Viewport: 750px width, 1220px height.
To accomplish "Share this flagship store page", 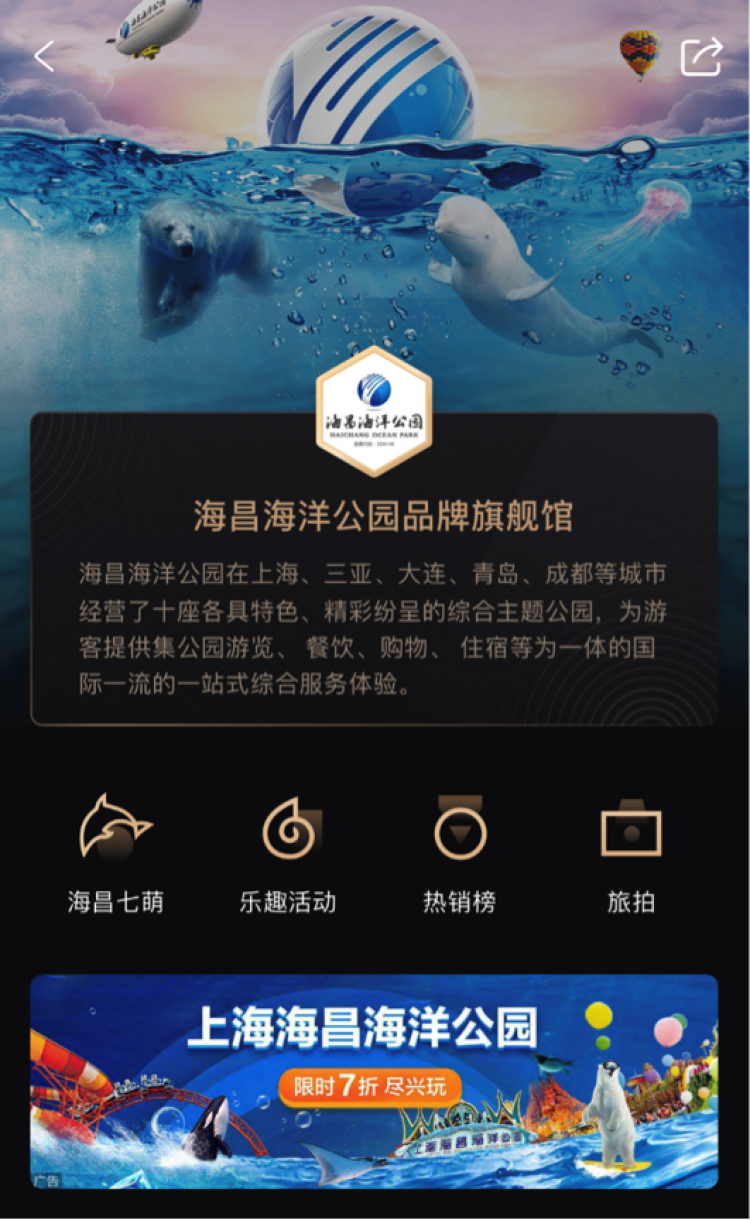I will [x=700, y=57].
